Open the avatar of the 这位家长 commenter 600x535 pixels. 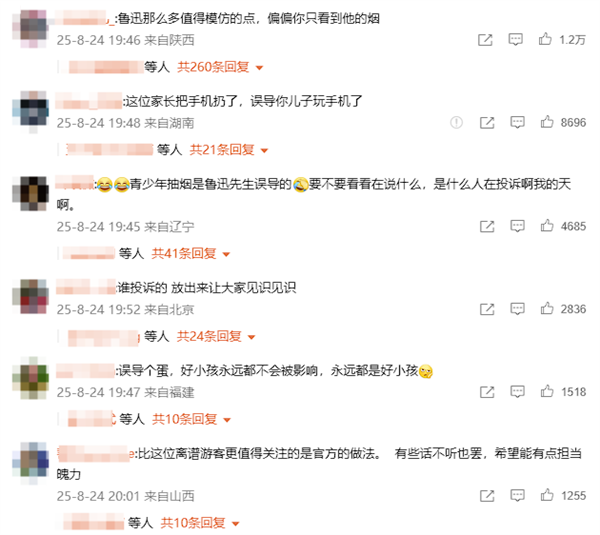(34, 109)
